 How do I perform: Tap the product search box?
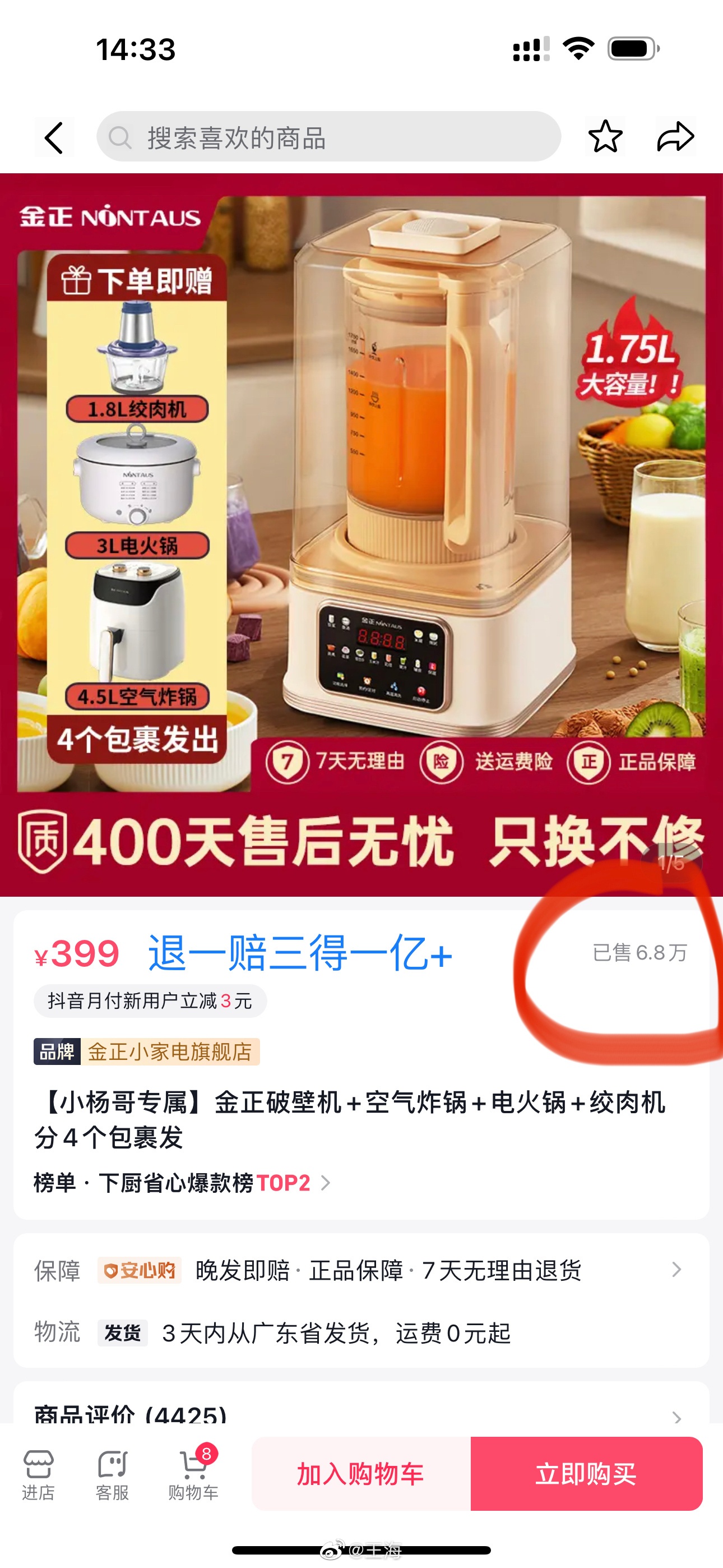[x=328, y=137]
